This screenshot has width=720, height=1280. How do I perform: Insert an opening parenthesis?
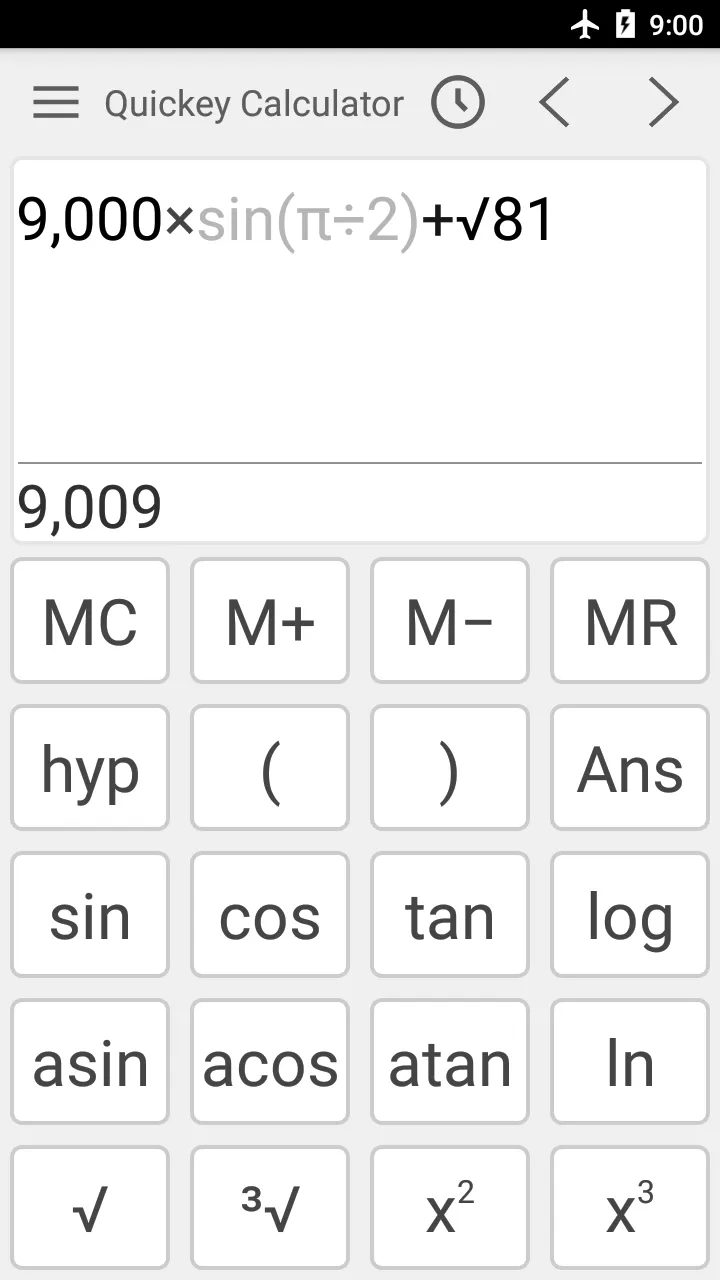click(270, 768)
